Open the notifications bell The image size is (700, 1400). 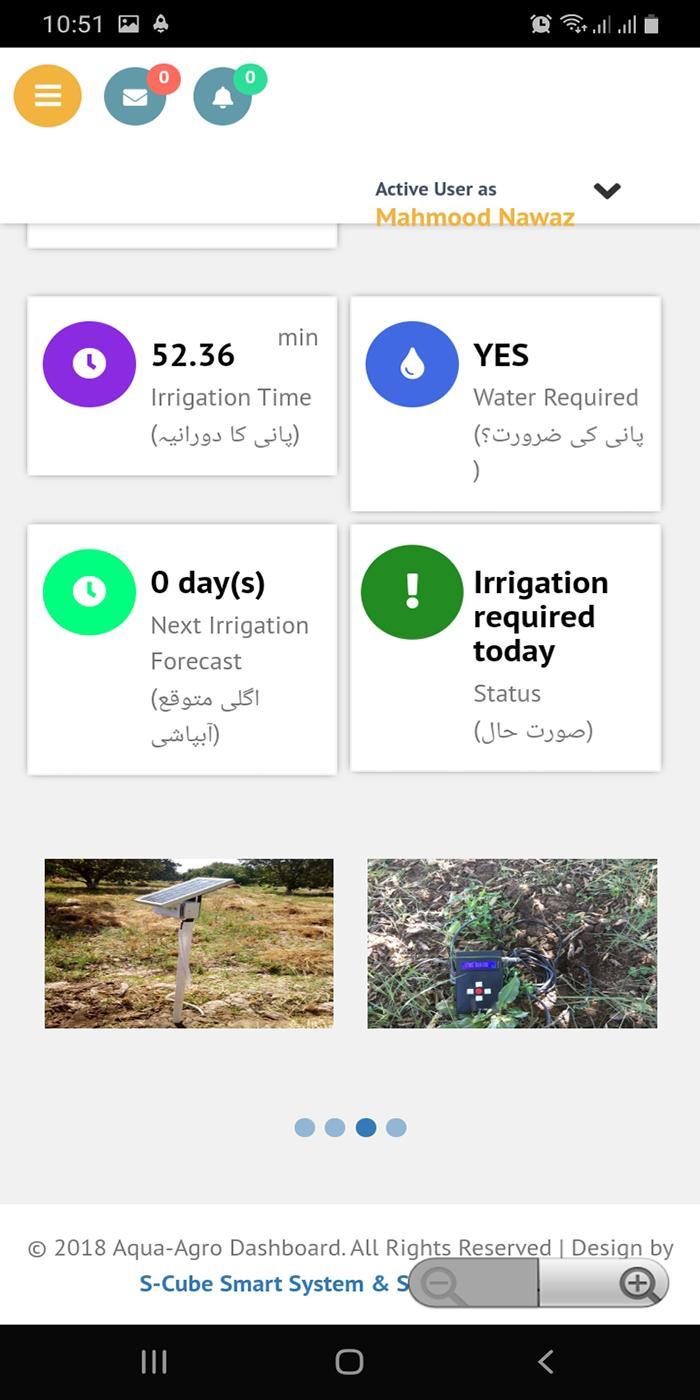(222, 97)
